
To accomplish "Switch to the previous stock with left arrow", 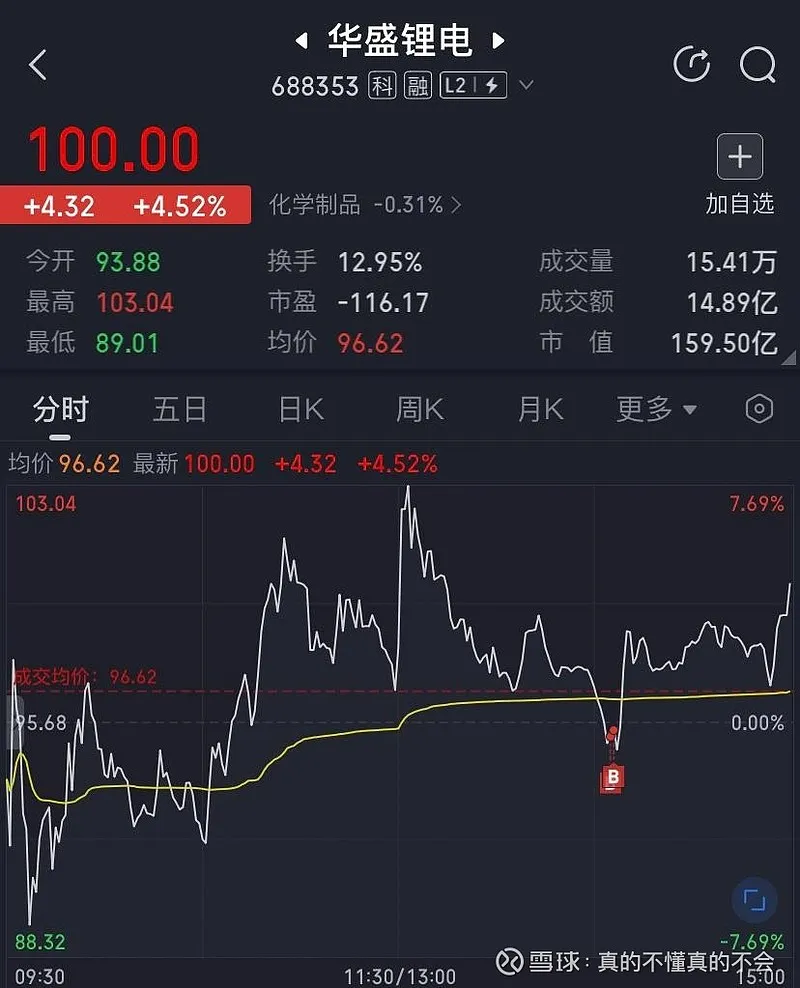I will tap(299, 42).
